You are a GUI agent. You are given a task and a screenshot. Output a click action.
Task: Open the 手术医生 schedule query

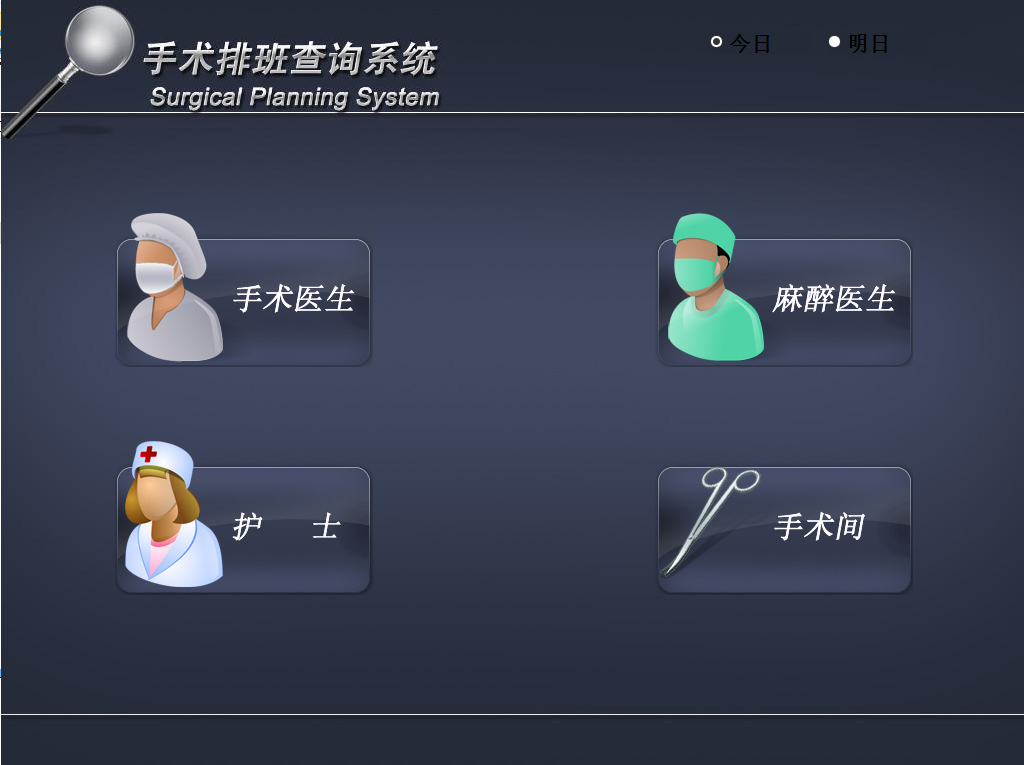click(244, 301)
